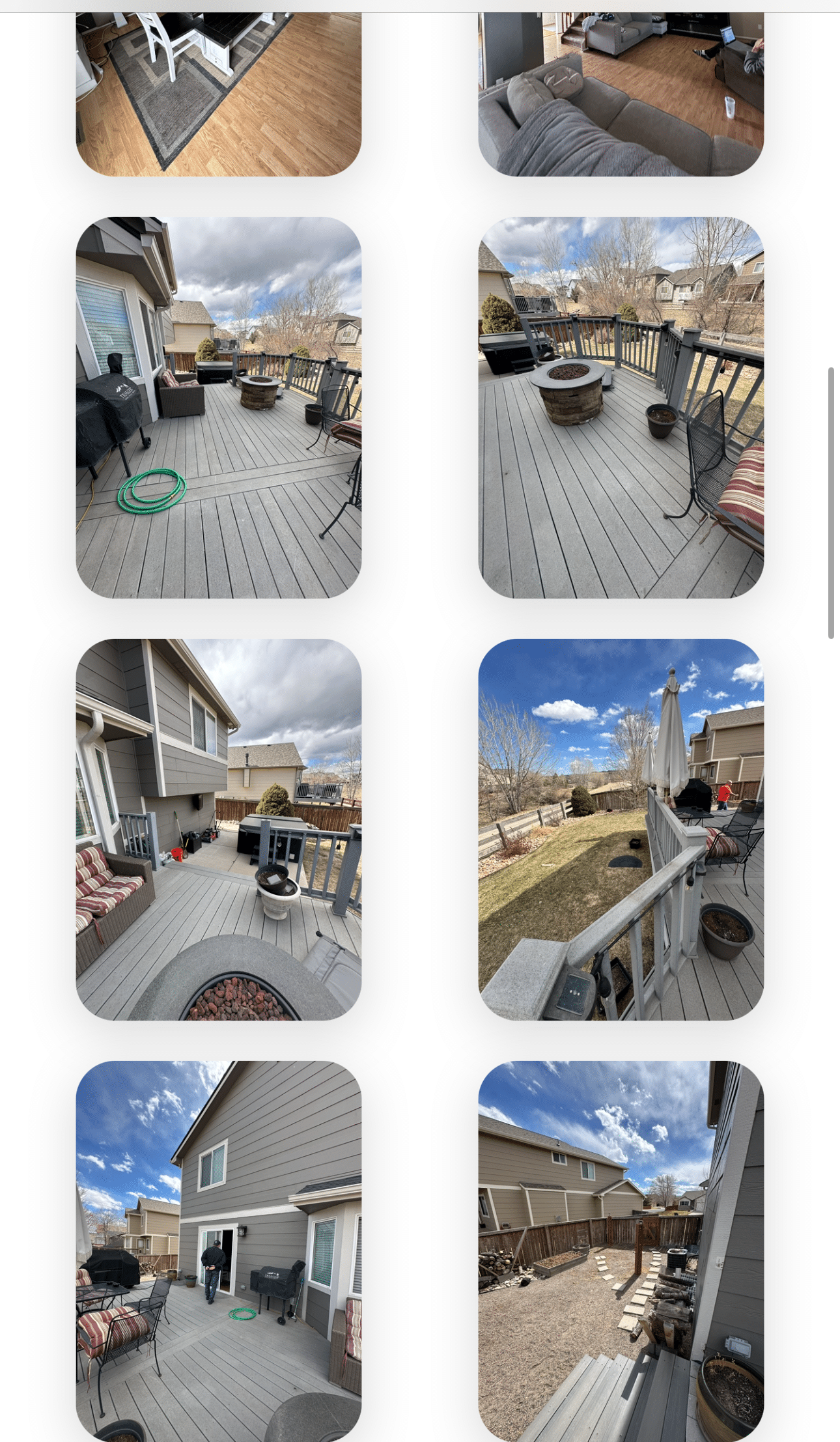Viewport: 840px width, 1442px height.
Task: Open backyard photo with closed patio umbrella
Action: [621, 829]
